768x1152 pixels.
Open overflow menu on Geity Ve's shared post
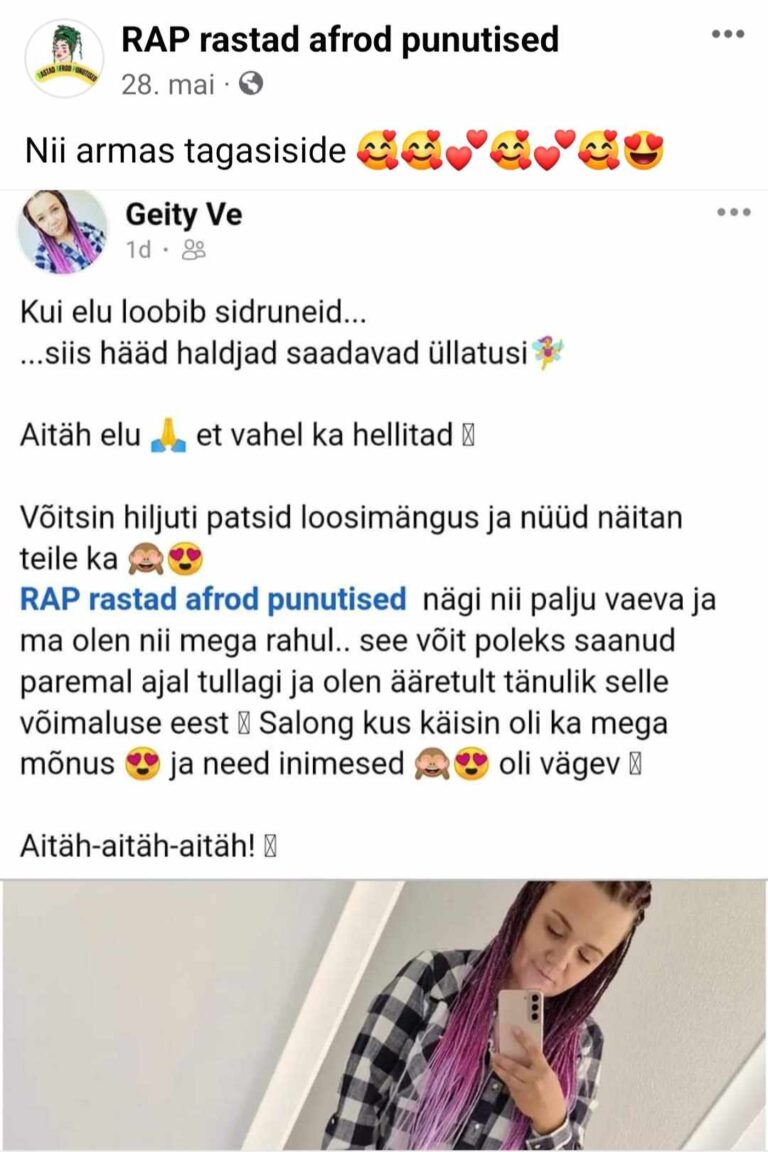733,212
